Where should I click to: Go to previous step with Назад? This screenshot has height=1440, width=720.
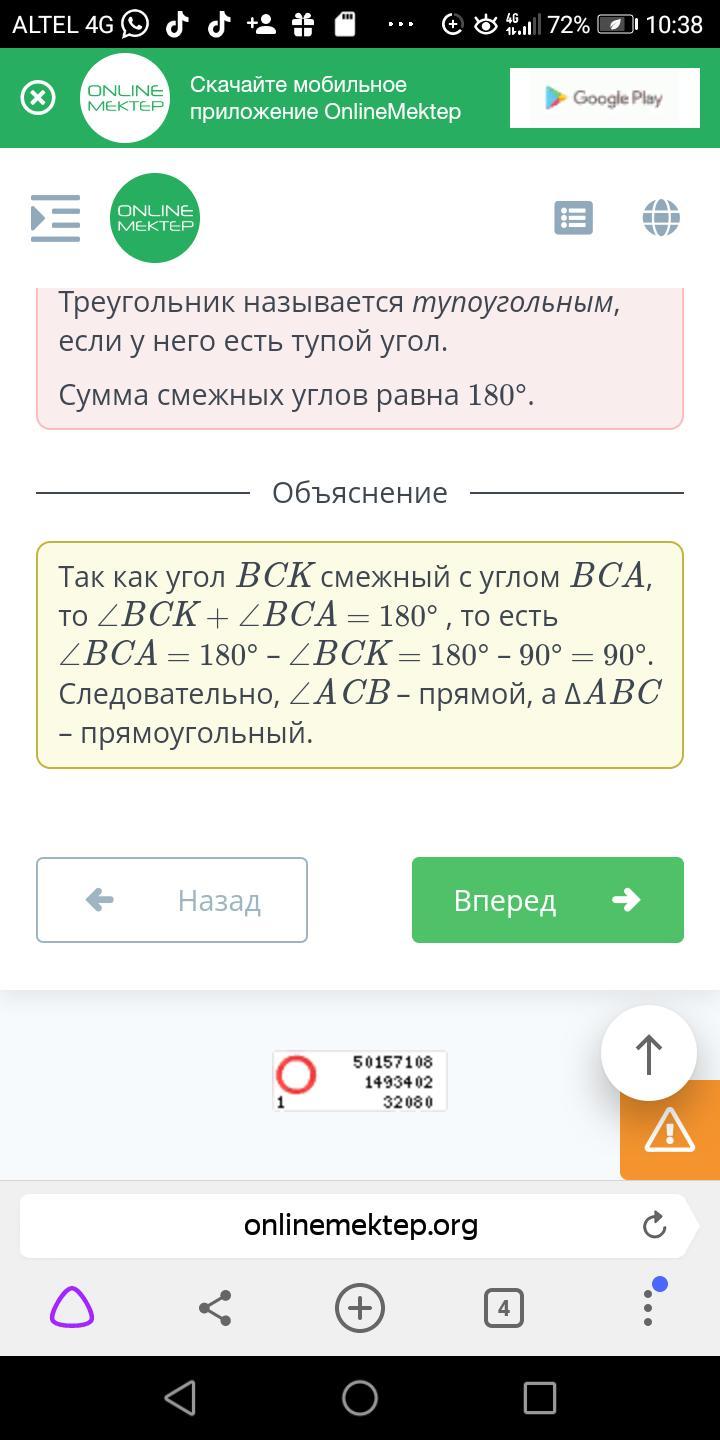172,900
